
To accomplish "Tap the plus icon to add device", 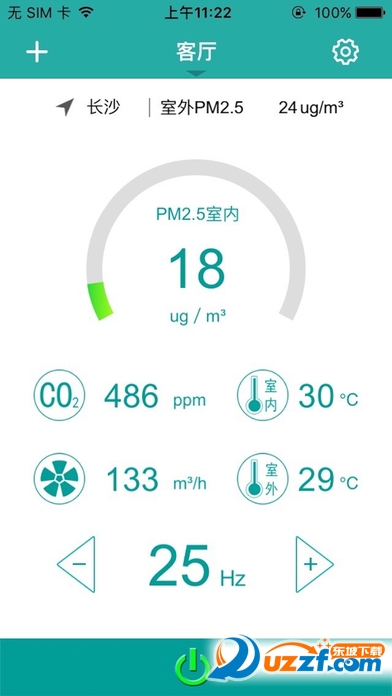I will coord(37,52).
